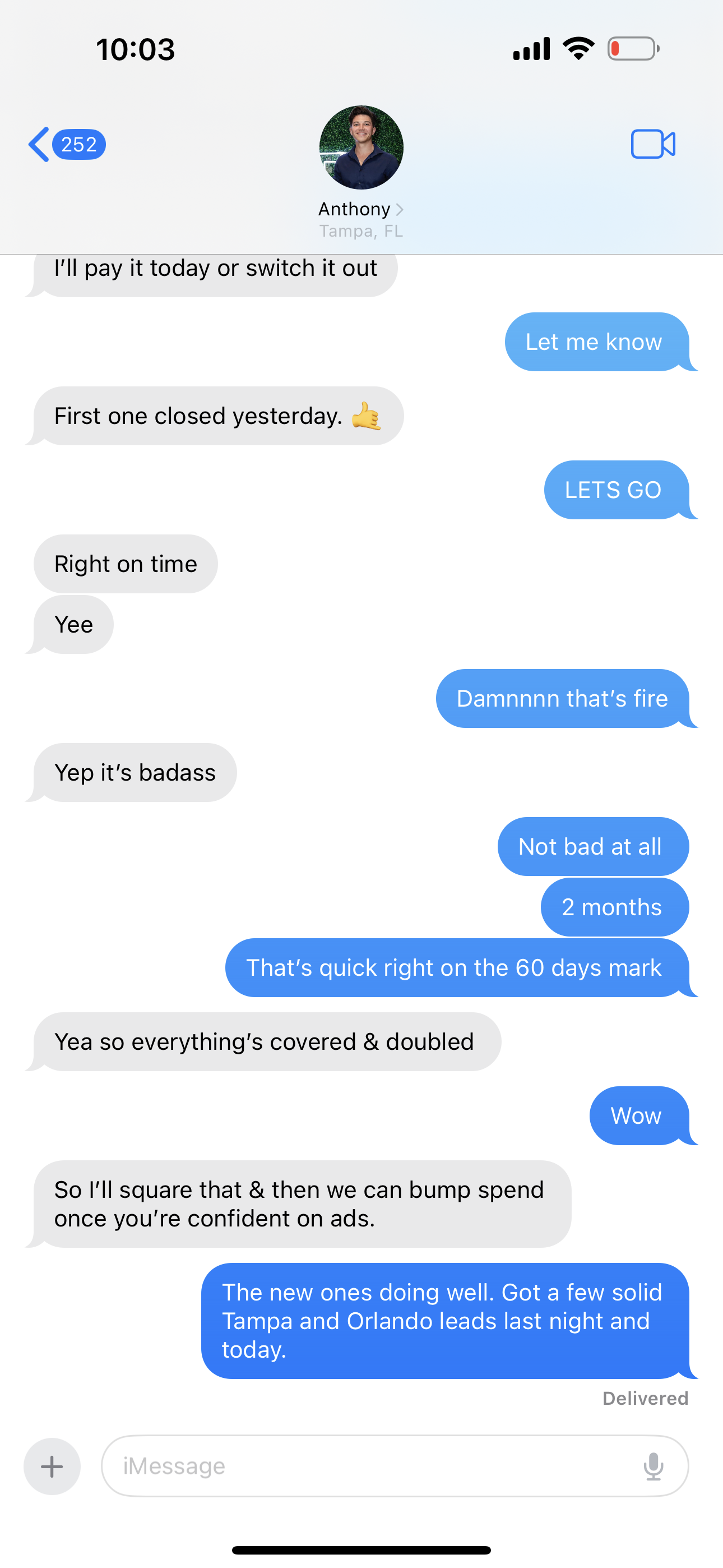Focus the iMessage text field
Screen dimensions: 723x1568
365,1466
